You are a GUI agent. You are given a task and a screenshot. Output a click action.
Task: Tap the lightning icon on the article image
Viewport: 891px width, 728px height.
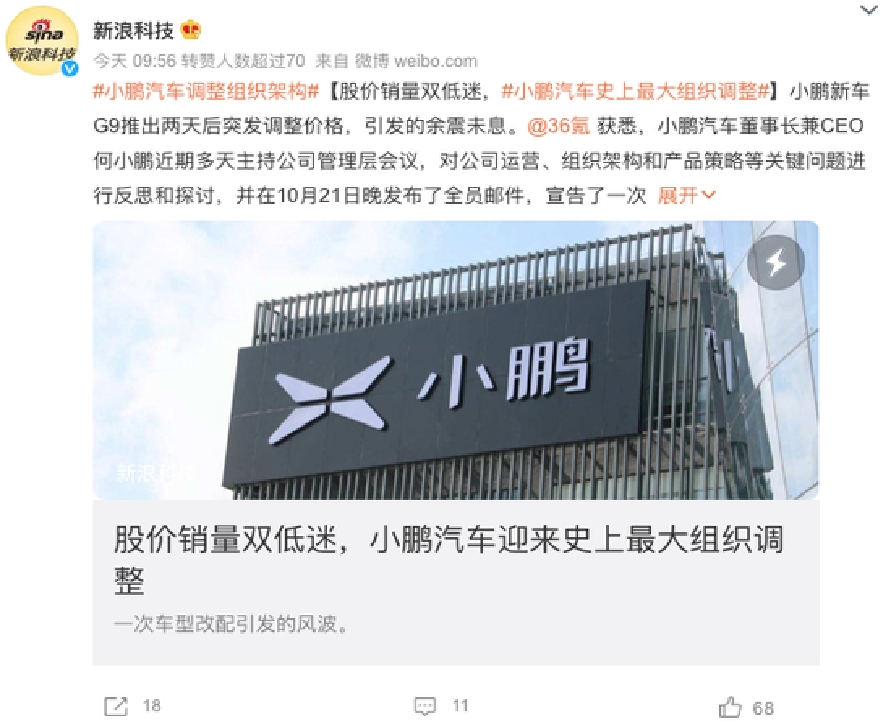pos(776,262)
